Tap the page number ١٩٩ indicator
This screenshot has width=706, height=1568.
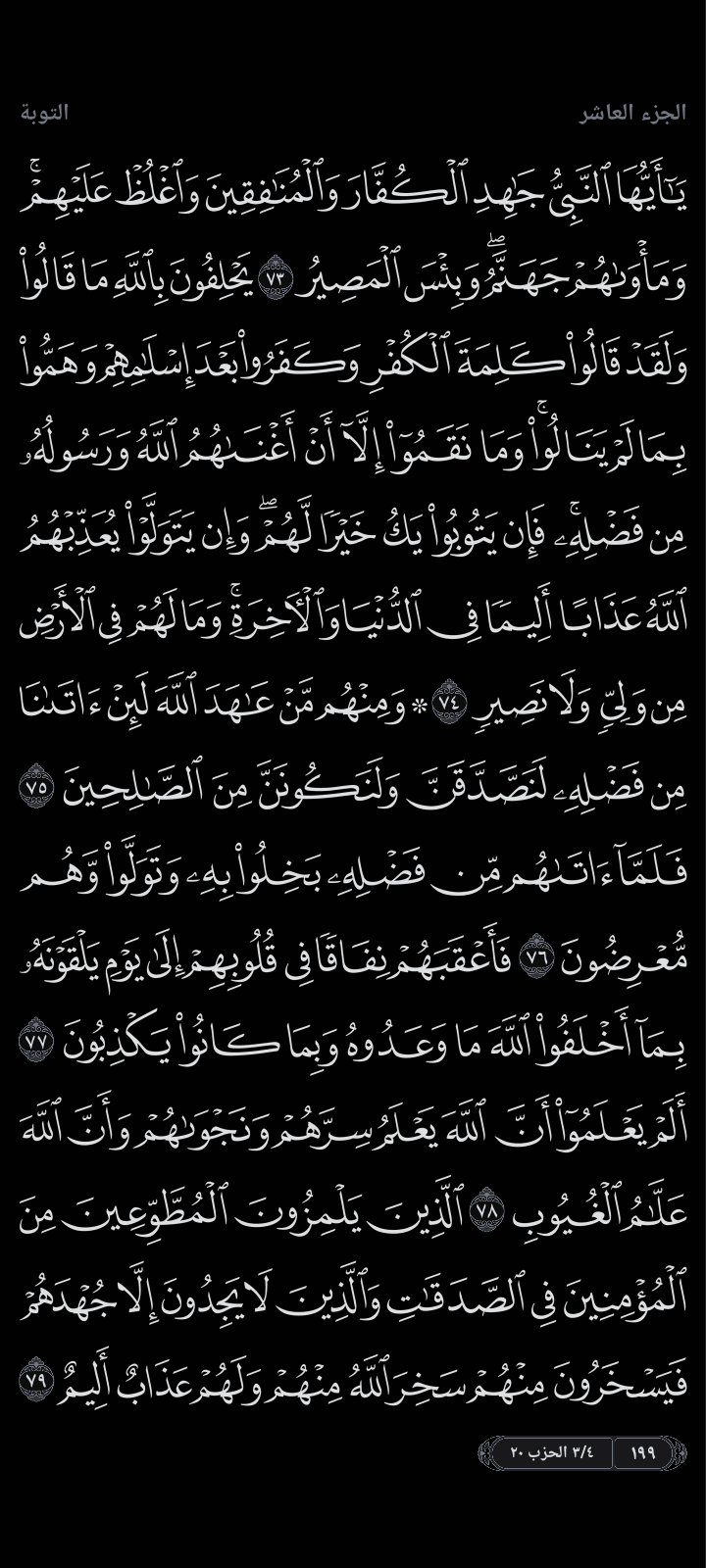pyautogui.click(x=644, y=1452)
